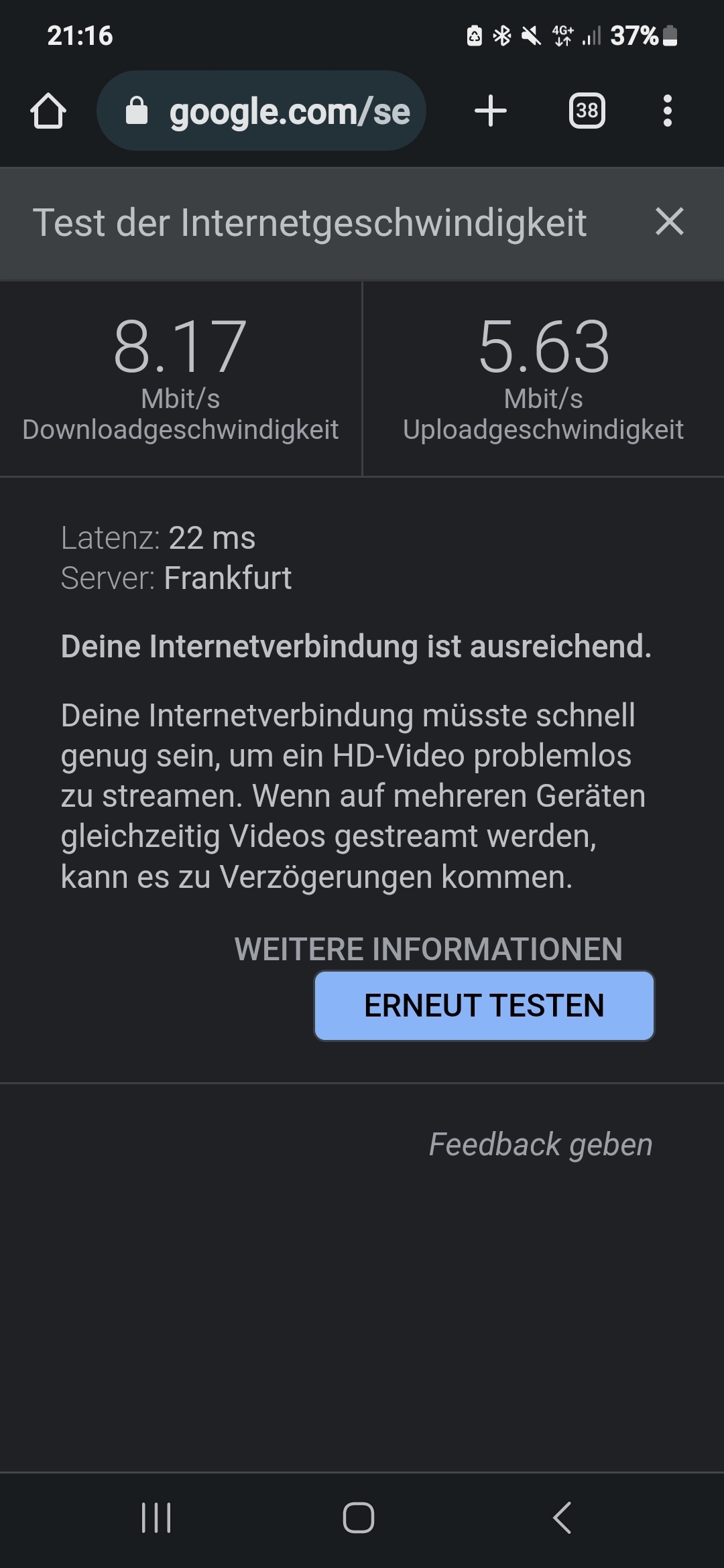Image resolution: width=724 pixels, height=1568 pixels.
Task: Open a new tab with the plus icon
Action: point(491,111)
